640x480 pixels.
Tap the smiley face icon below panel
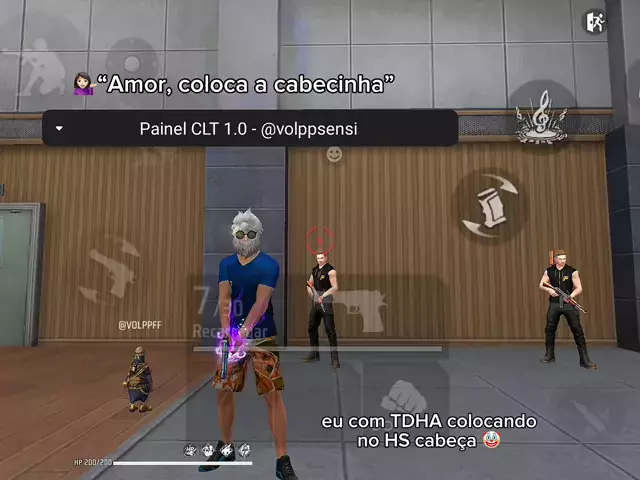pyautogui.click(x=334, y=154)
